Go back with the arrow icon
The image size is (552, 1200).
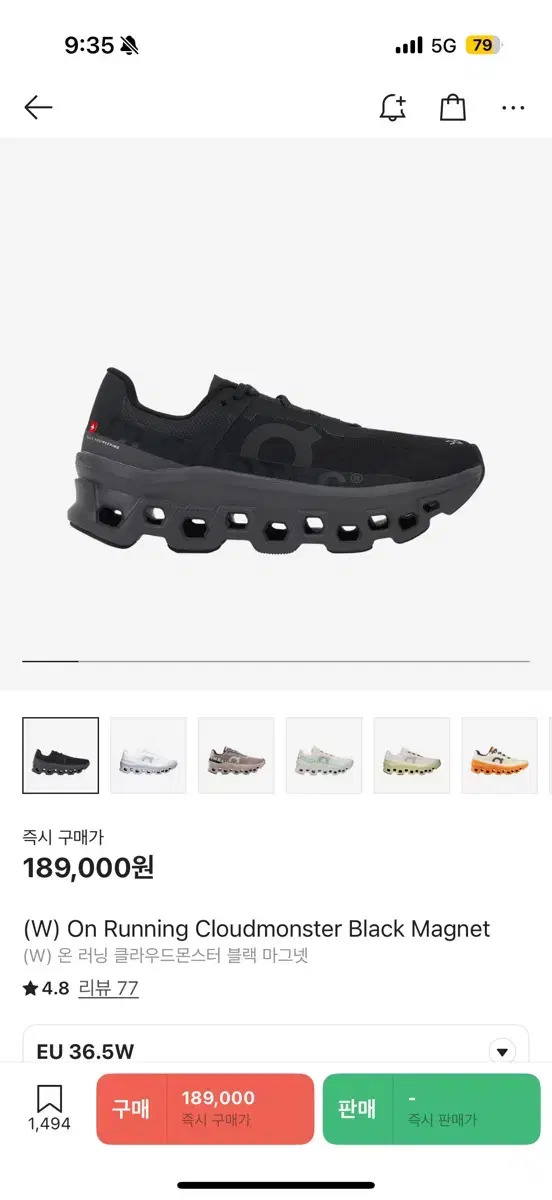click(38, 107)
